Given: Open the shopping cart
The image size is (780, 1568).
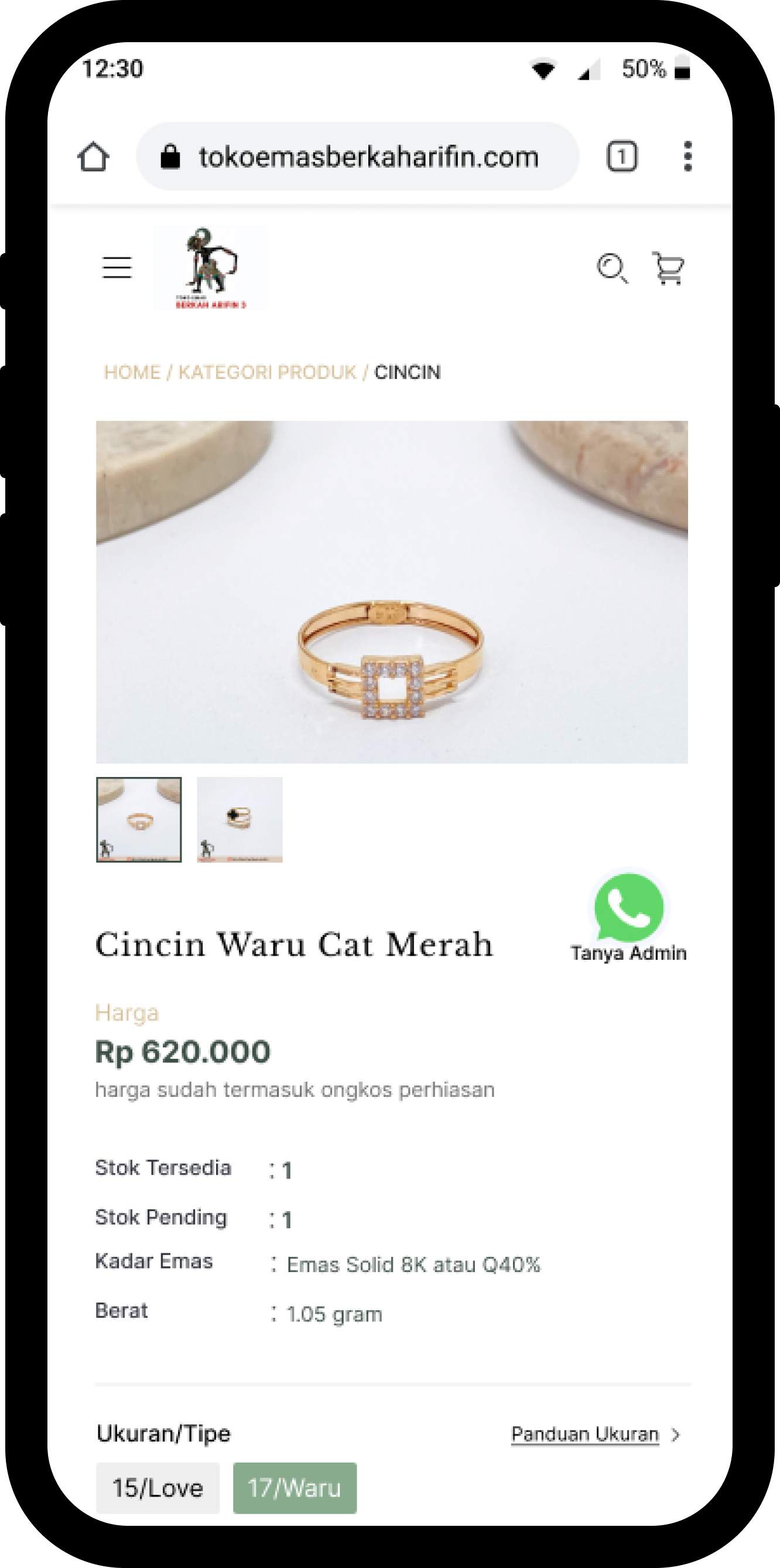Looking at the screenshot, I should coord(669,268).
